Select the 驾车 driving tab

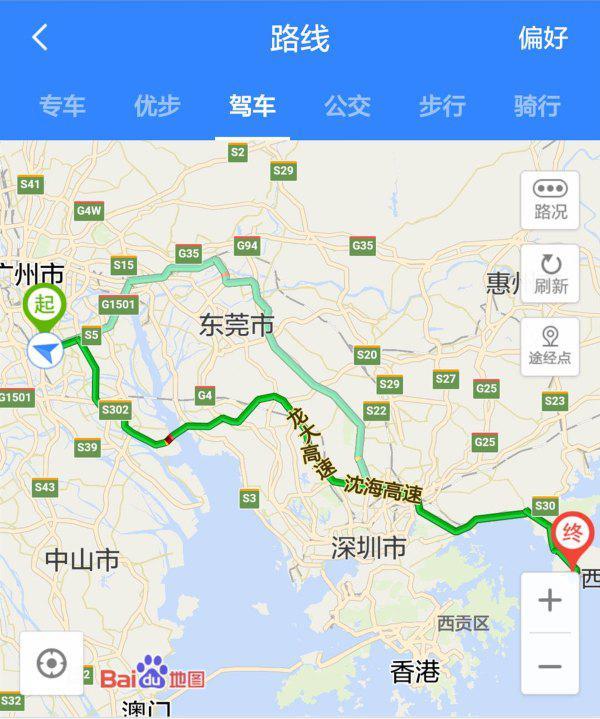coord(252,106)
